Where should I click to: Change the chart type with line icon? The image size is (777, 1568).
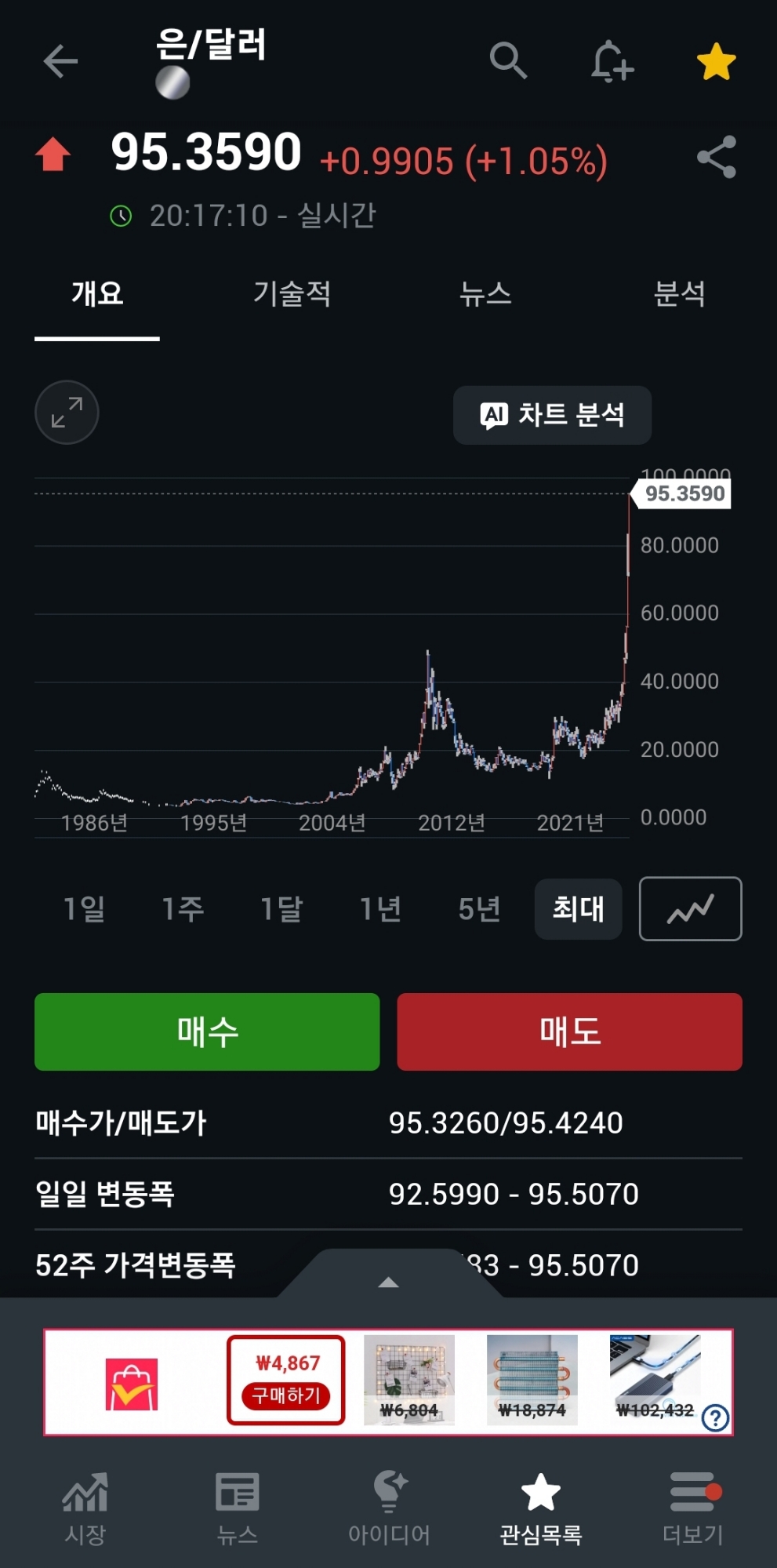pos(690,909)
